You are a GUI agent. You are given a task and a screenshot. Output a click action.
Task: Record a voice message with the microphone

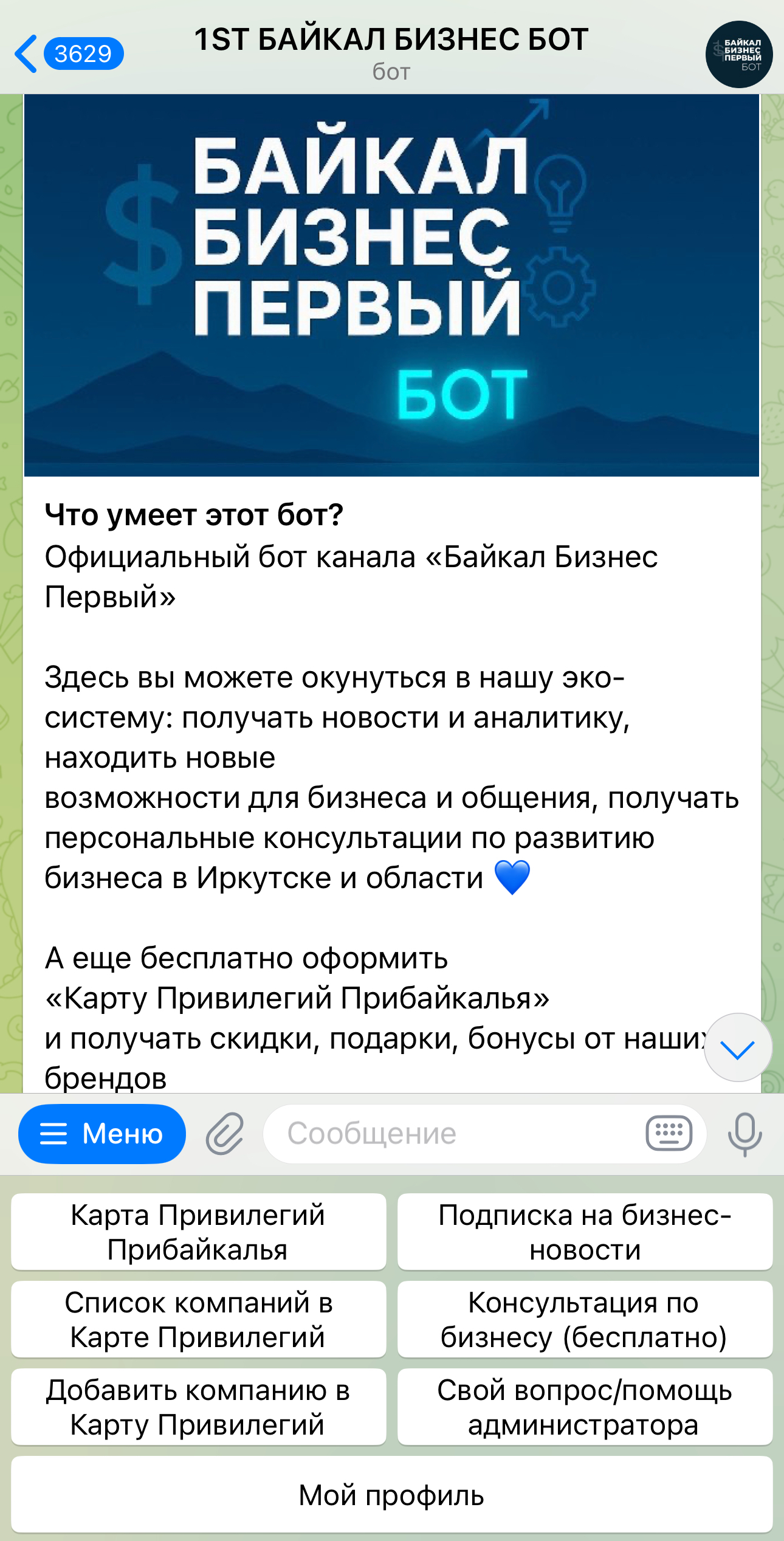(744, 1134)
